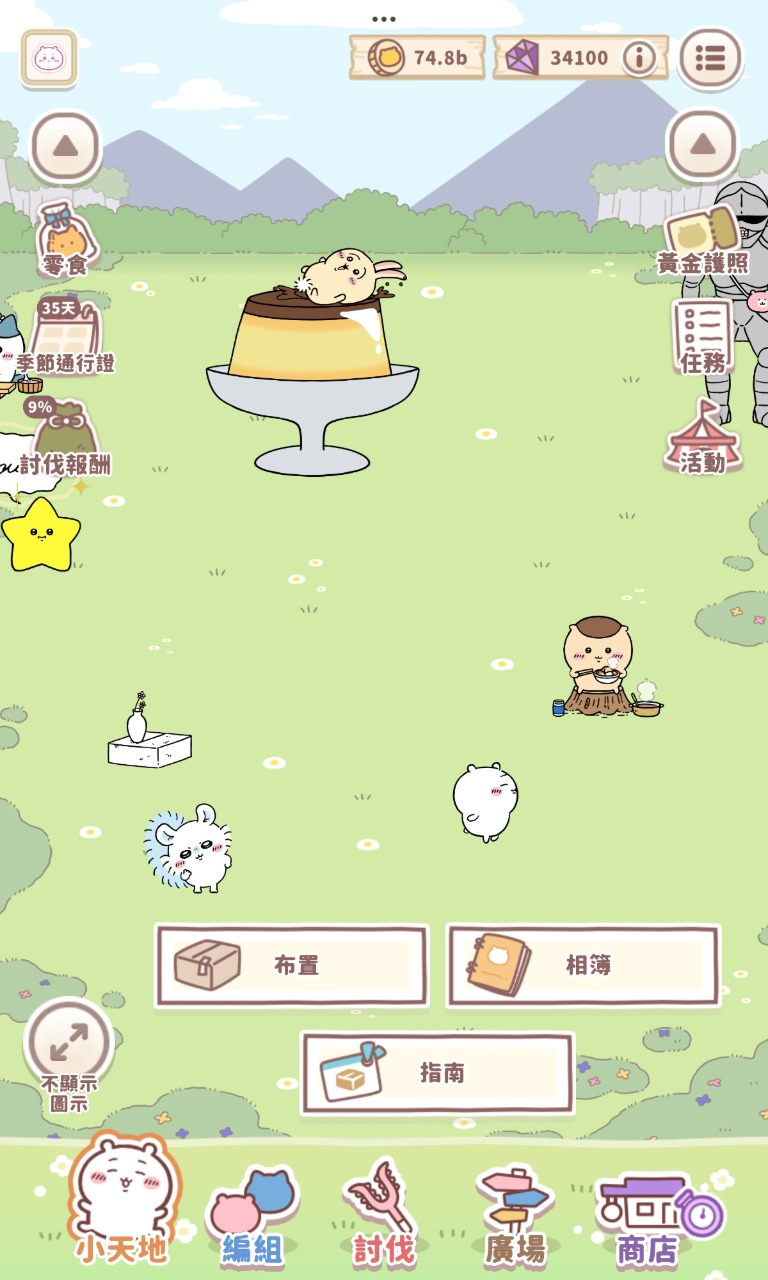Open the profile avatar icon

[49, 58]
